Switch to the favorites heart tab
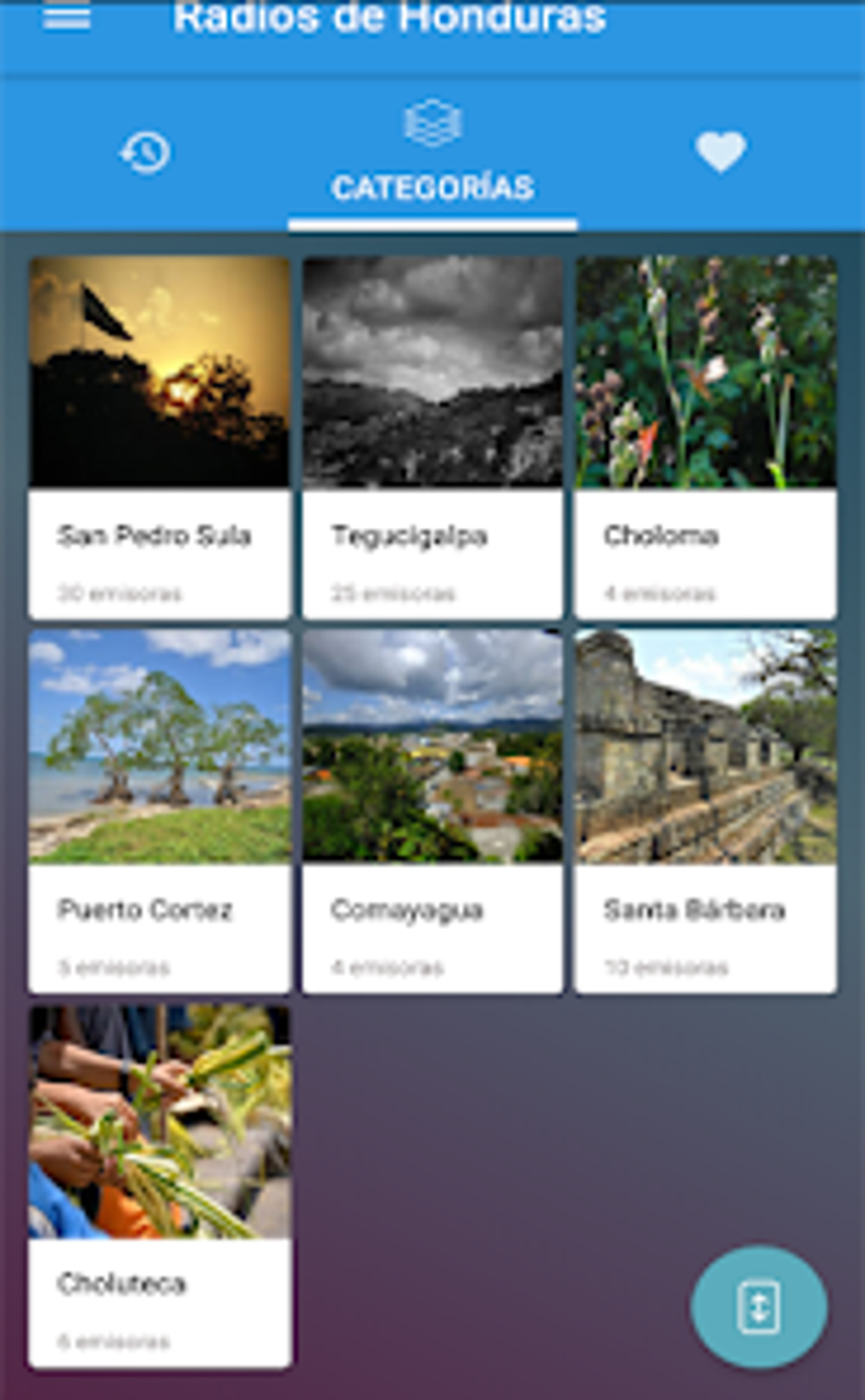865x1400 pixels. point(721,153)
